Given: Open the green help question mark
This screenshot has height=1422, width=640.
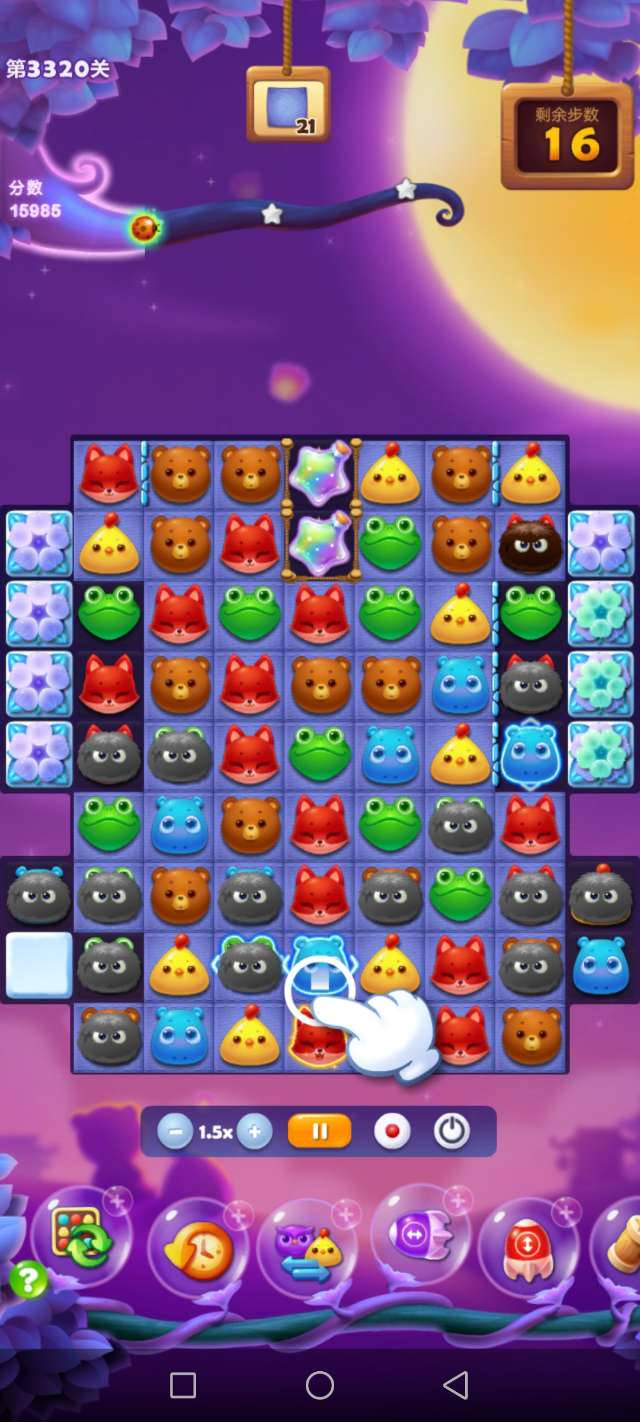Looking at the screenshot, I should 28,1280.
